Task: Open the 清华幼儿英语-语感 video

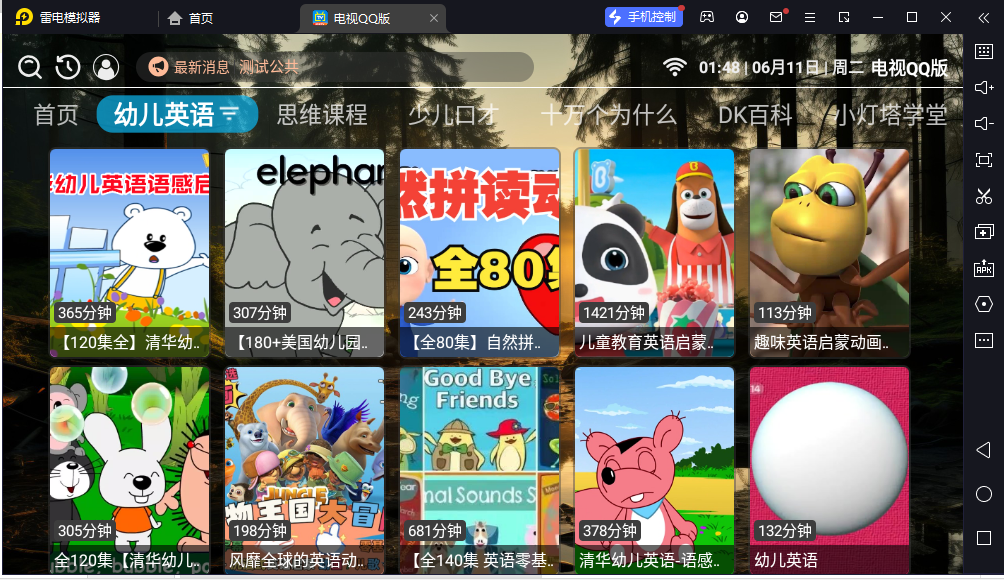Action: pos(654,470)
